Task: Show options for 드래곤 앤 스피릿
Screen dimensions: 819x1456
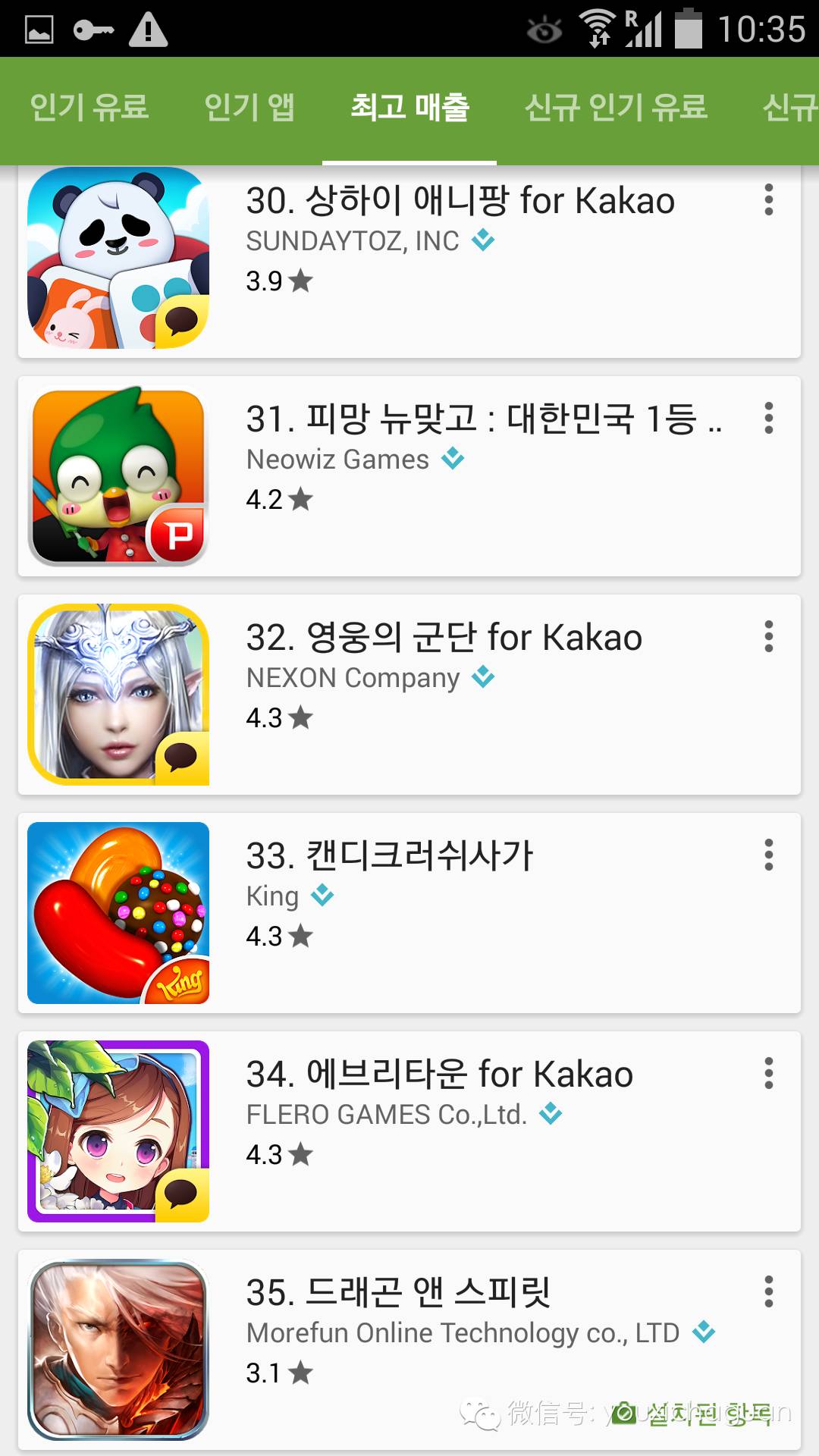Action: pos(768,1292)
